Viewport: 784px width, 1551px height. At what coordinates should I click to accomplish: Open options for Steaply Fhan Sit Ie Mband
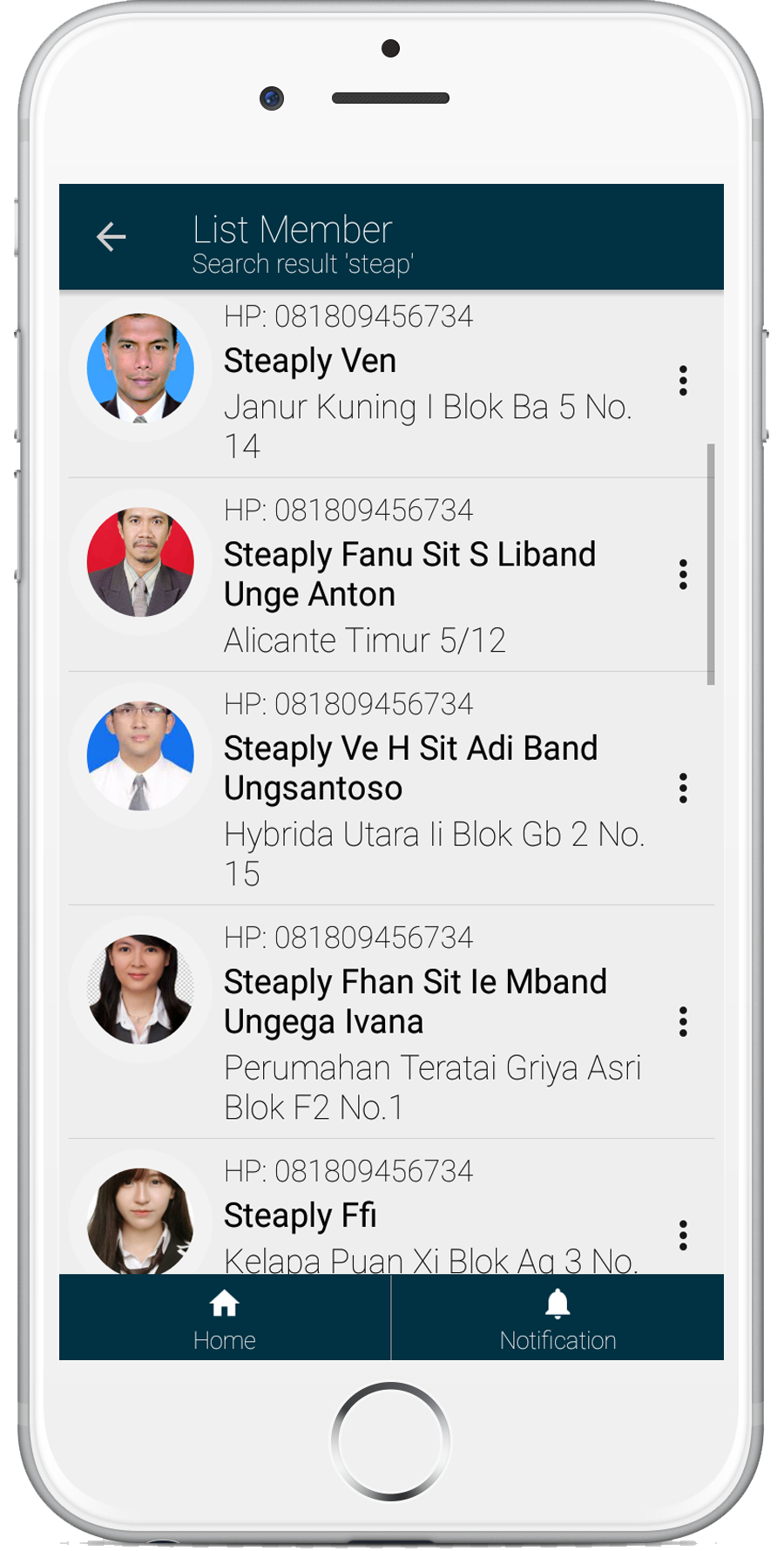pos(683,1021)
